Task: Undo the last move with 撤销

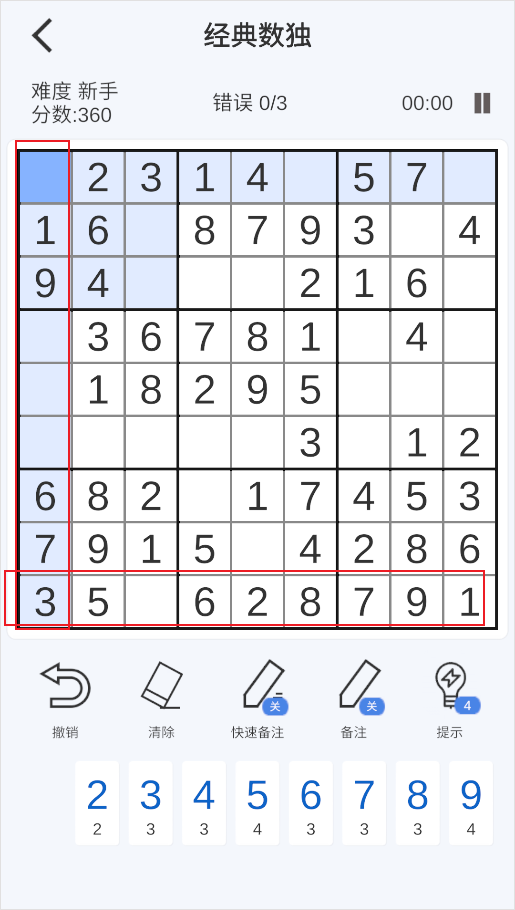Action: (x=65, y=701)
